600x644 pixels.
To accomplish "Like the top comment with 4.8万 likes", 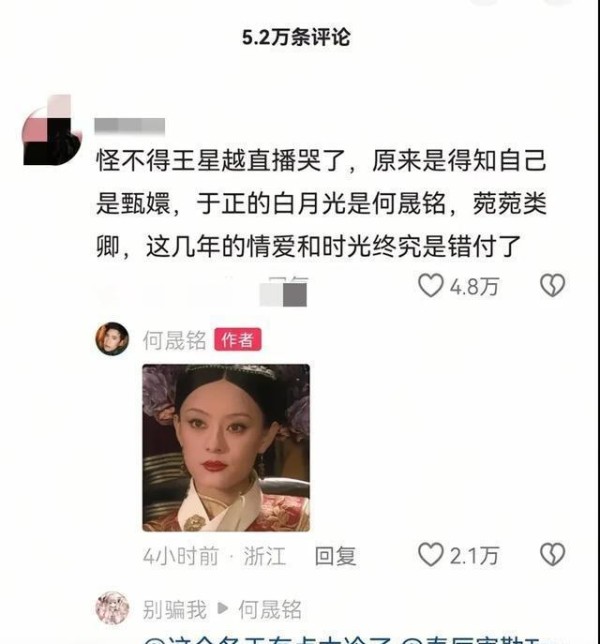I will point(430,286).
